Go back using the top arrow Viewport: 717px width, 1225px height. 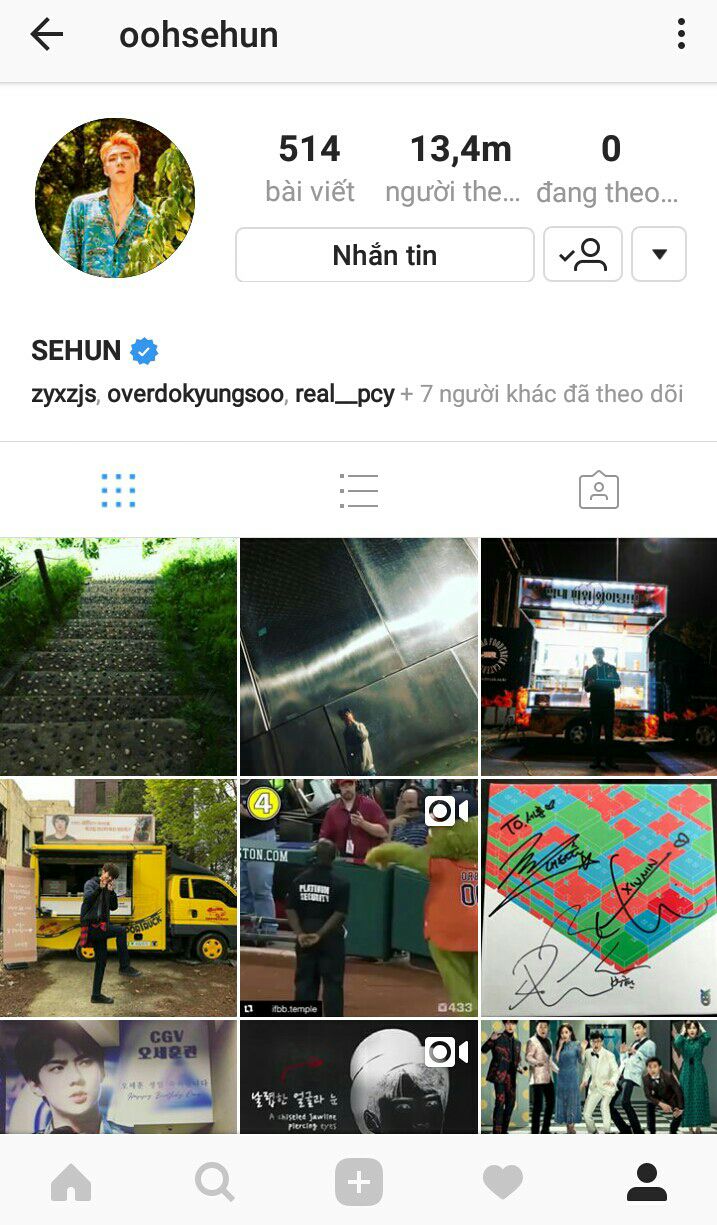click(46, 35)
